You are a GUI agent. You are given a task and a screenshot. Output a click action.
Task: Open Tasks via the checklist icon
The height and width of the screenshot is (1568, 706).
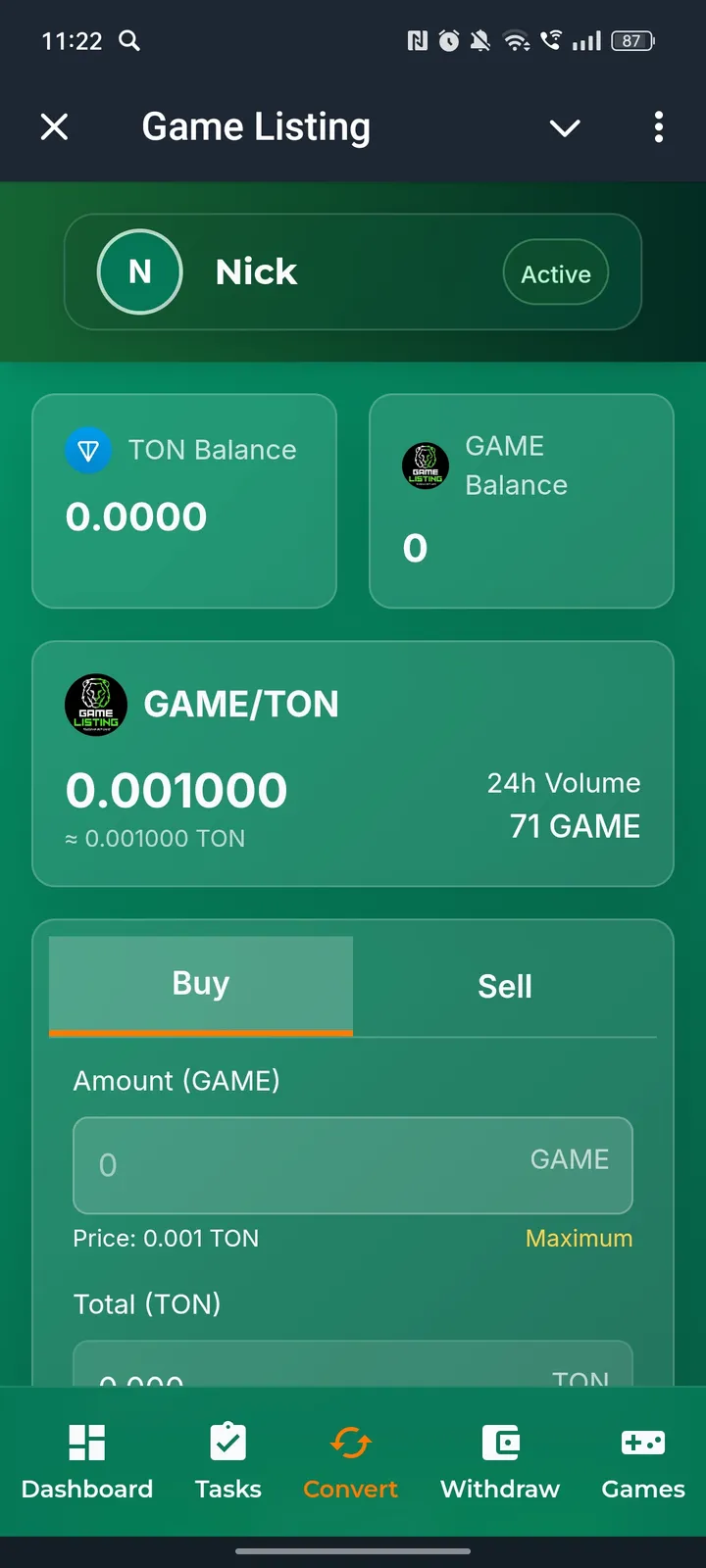pyautogui.click(x=227, y=1443)
